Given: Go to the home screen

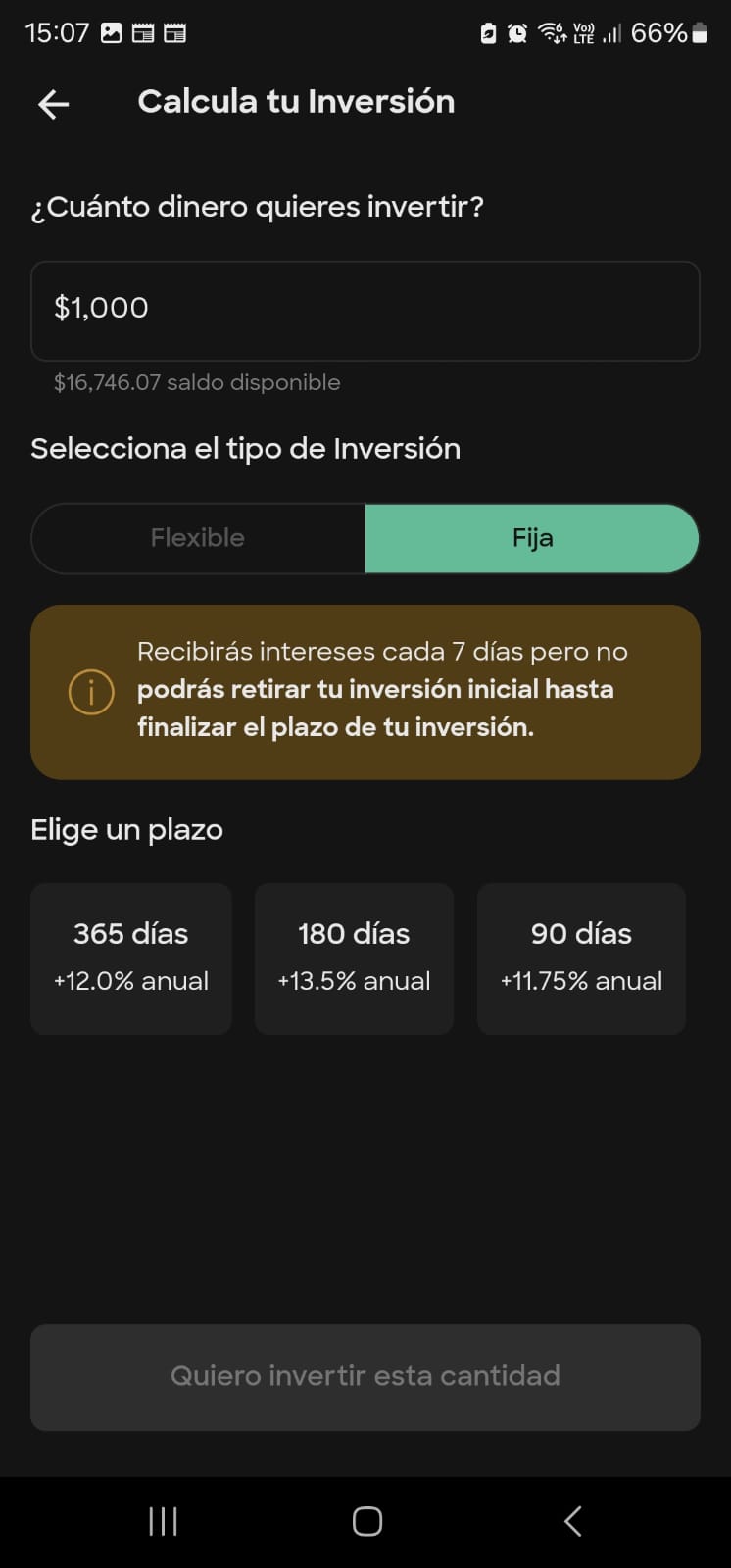Looking at the screenshot, I should (366, 1521).
